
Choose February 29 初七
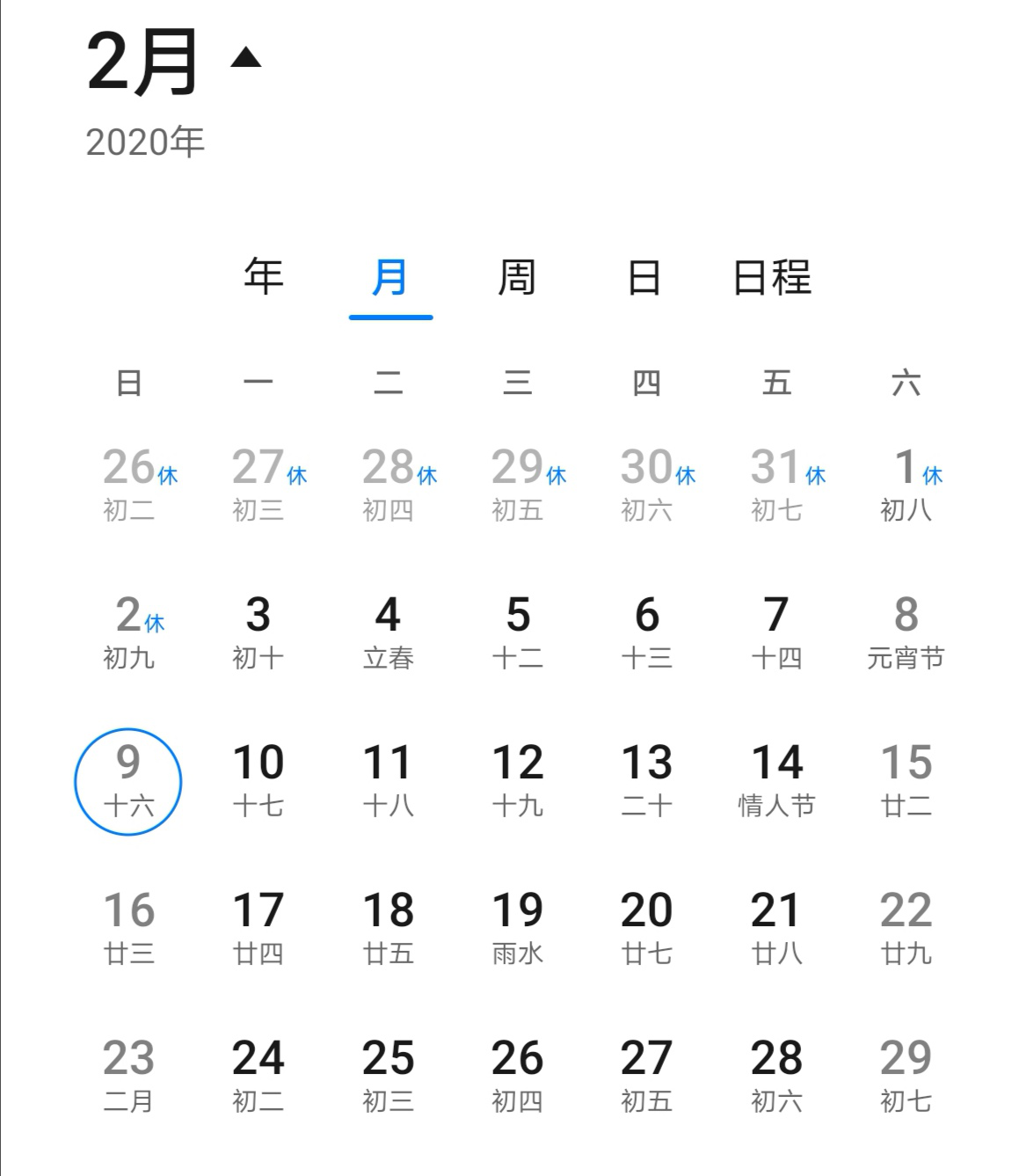(906, 1075)
